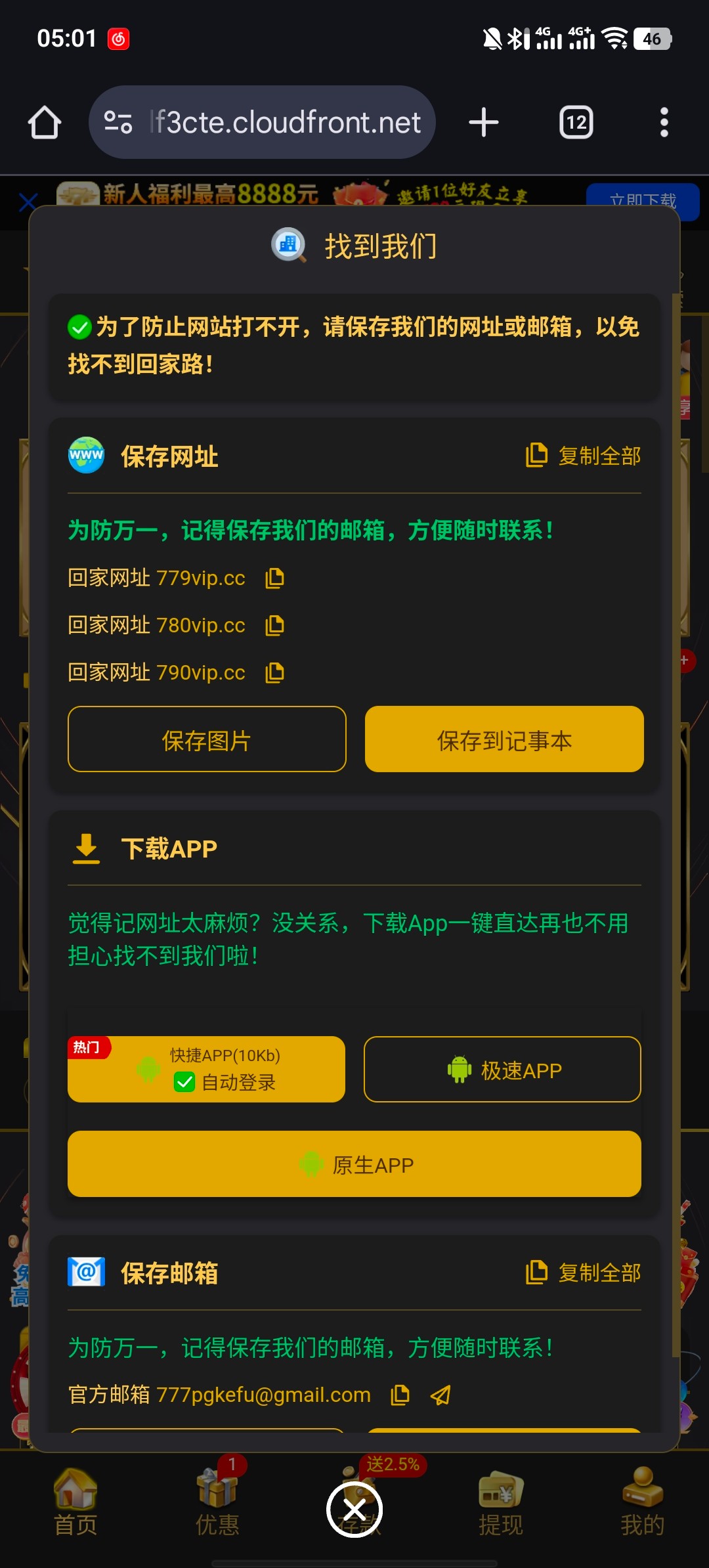
Task: Copy the 779vip.cc address
Action: click(274, 578)
